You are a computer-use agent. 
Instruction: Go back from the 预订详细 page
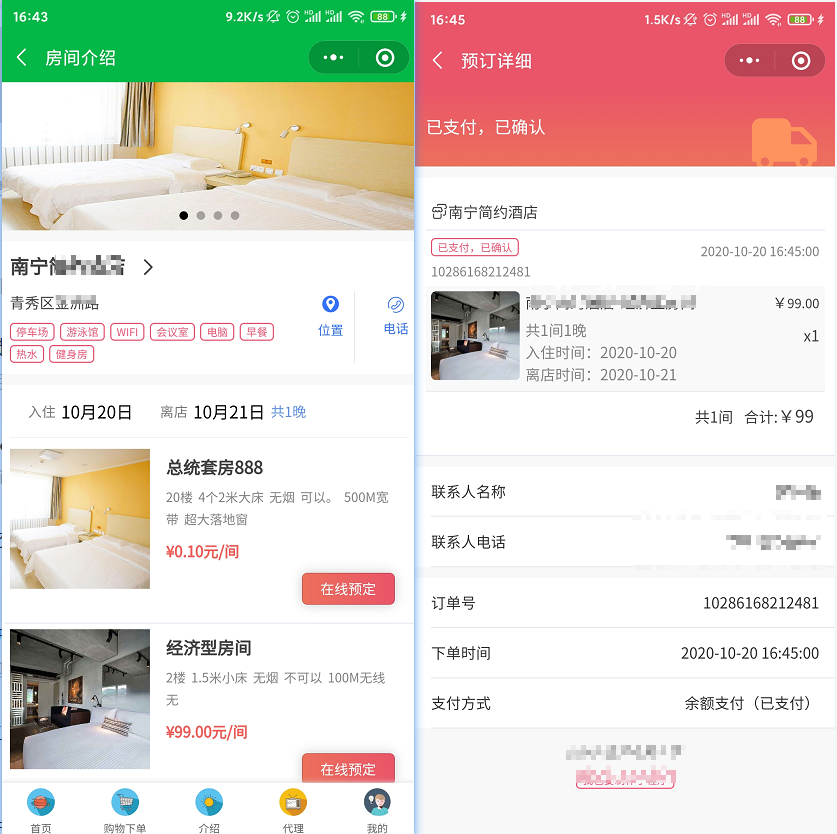[437, 61]
